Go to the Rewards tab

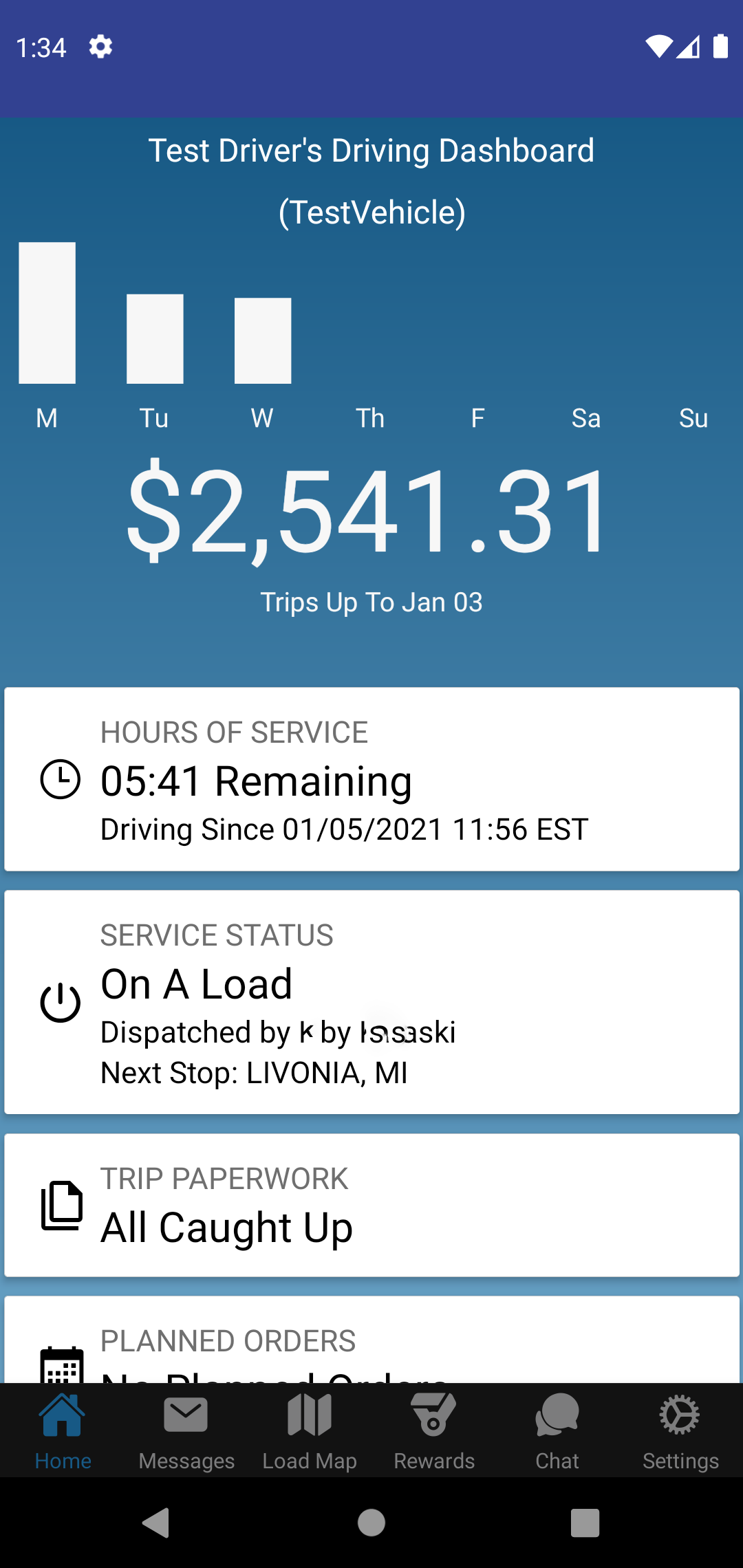coord(434,1430)
